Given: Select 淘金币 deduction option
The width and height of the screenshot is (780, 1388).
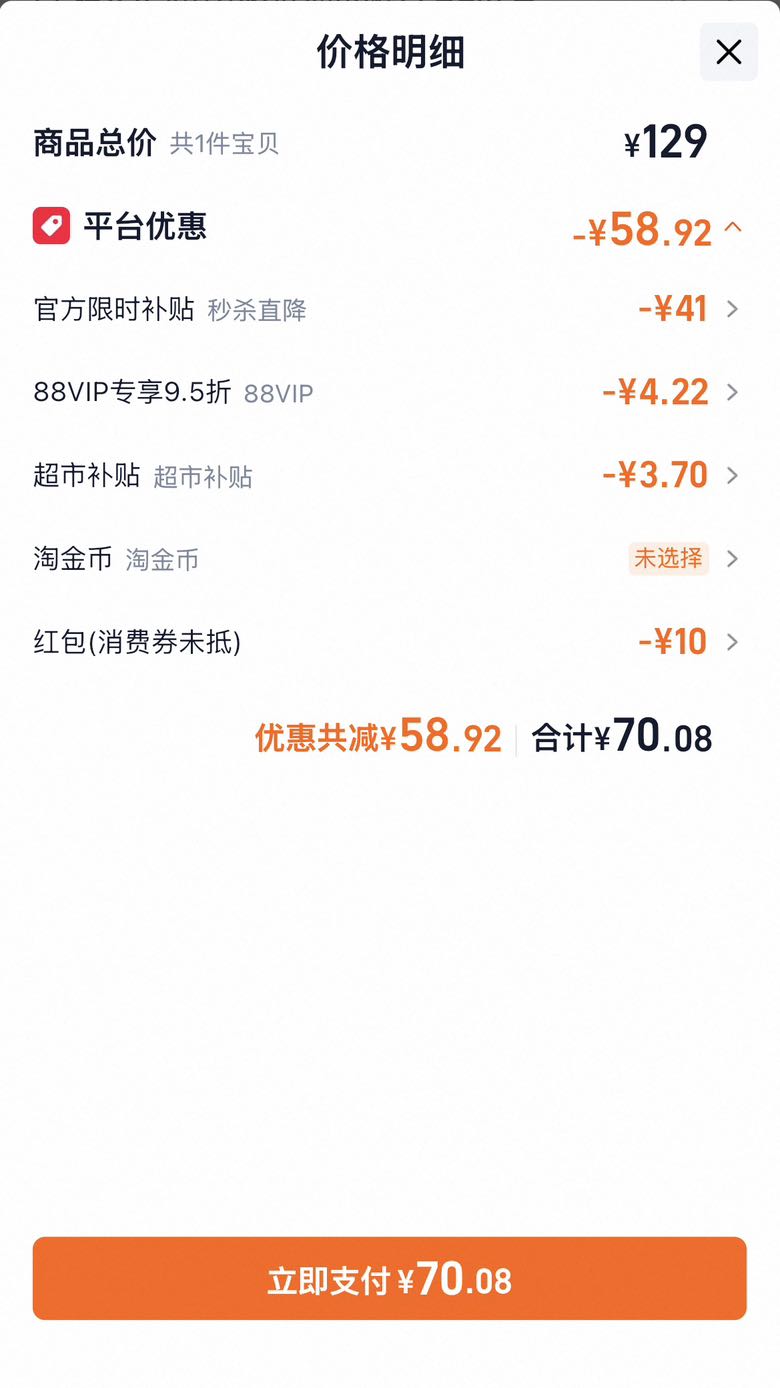Looking at the screenshot, I should (390, 558).
